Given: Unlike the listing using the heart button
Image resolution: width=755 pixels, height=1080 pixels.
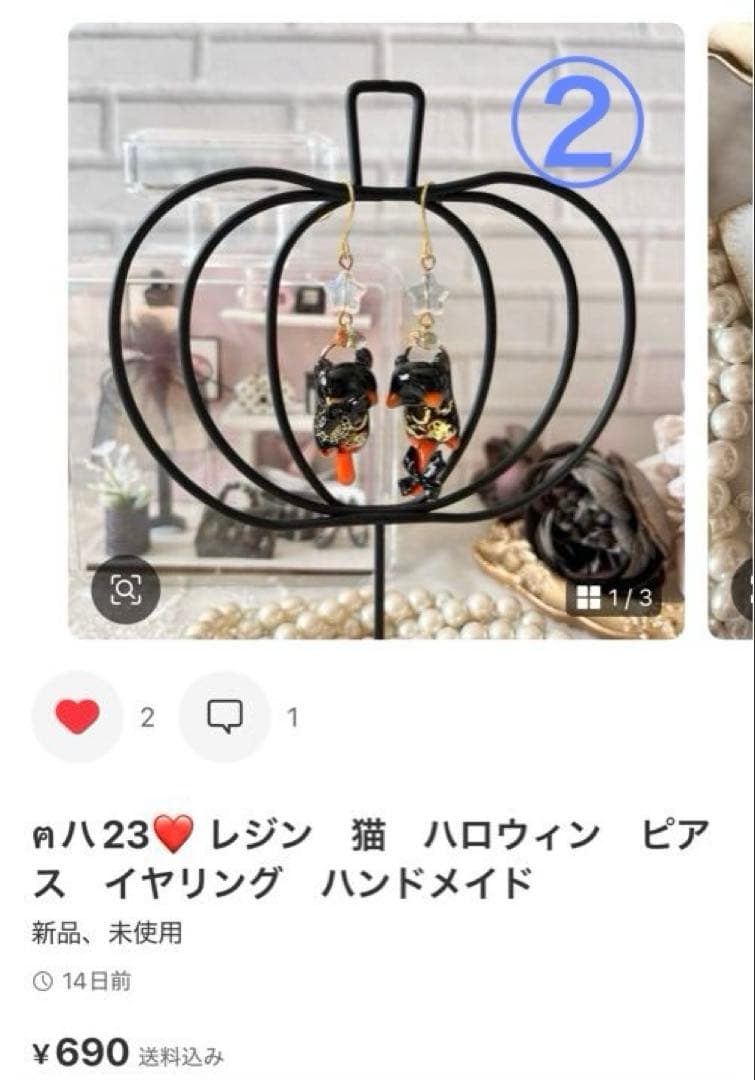Looking at the screenshot, I should click(78, 715).
